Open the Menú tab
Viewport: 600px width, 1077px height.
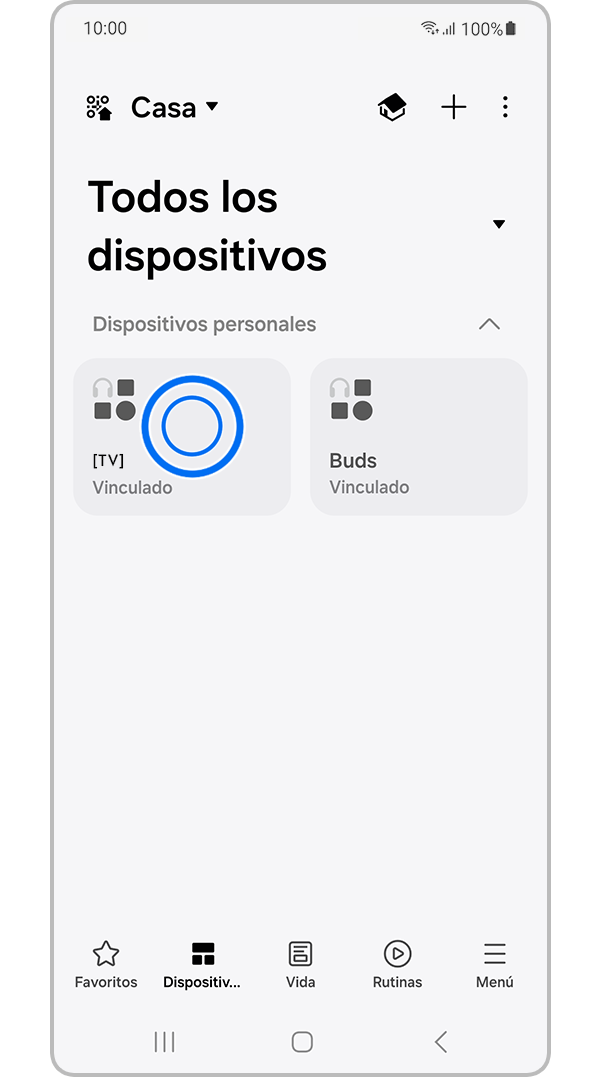coord(494,964)
